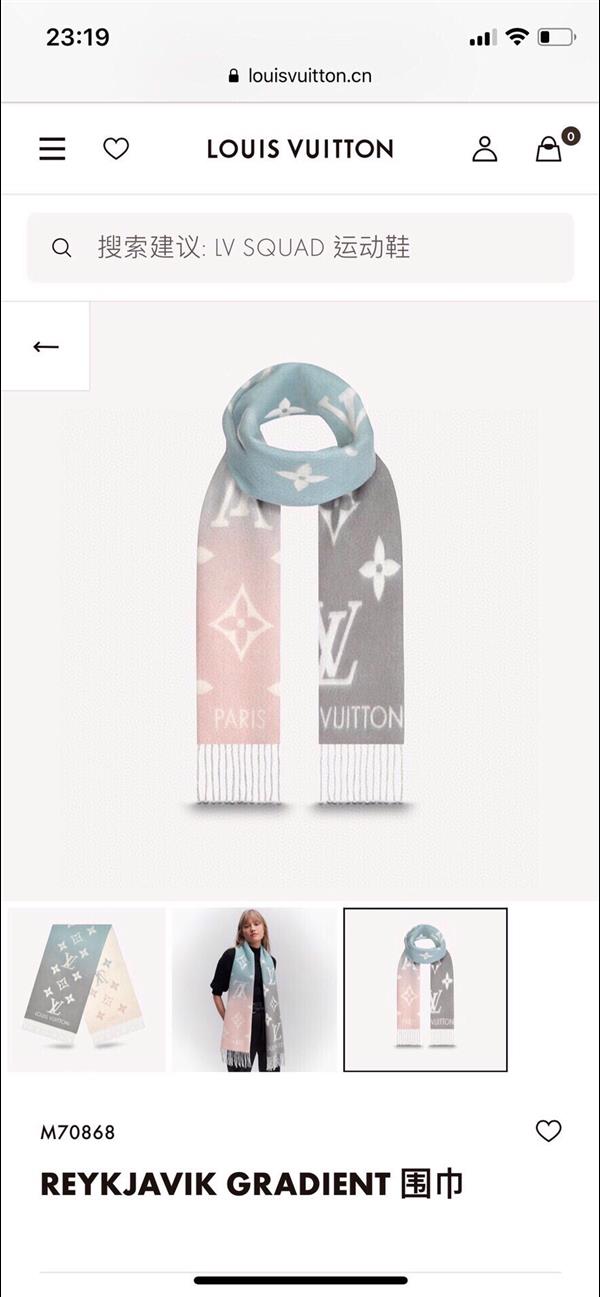
Task: Select the hanging scarf thumbnail
Action: click(x=425, y=990)
